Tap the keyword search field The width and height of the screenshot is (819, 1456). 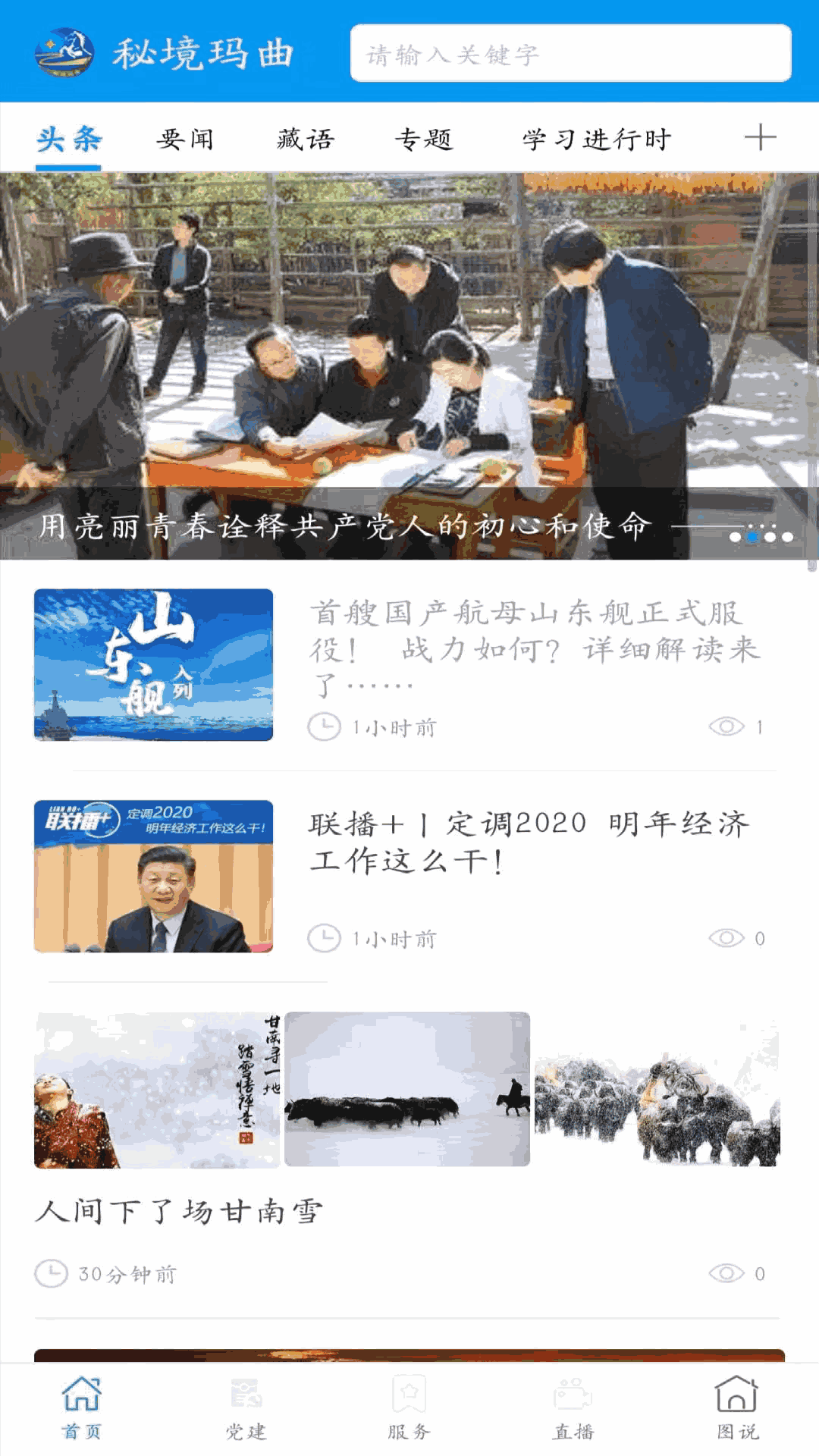pos(570,54)
